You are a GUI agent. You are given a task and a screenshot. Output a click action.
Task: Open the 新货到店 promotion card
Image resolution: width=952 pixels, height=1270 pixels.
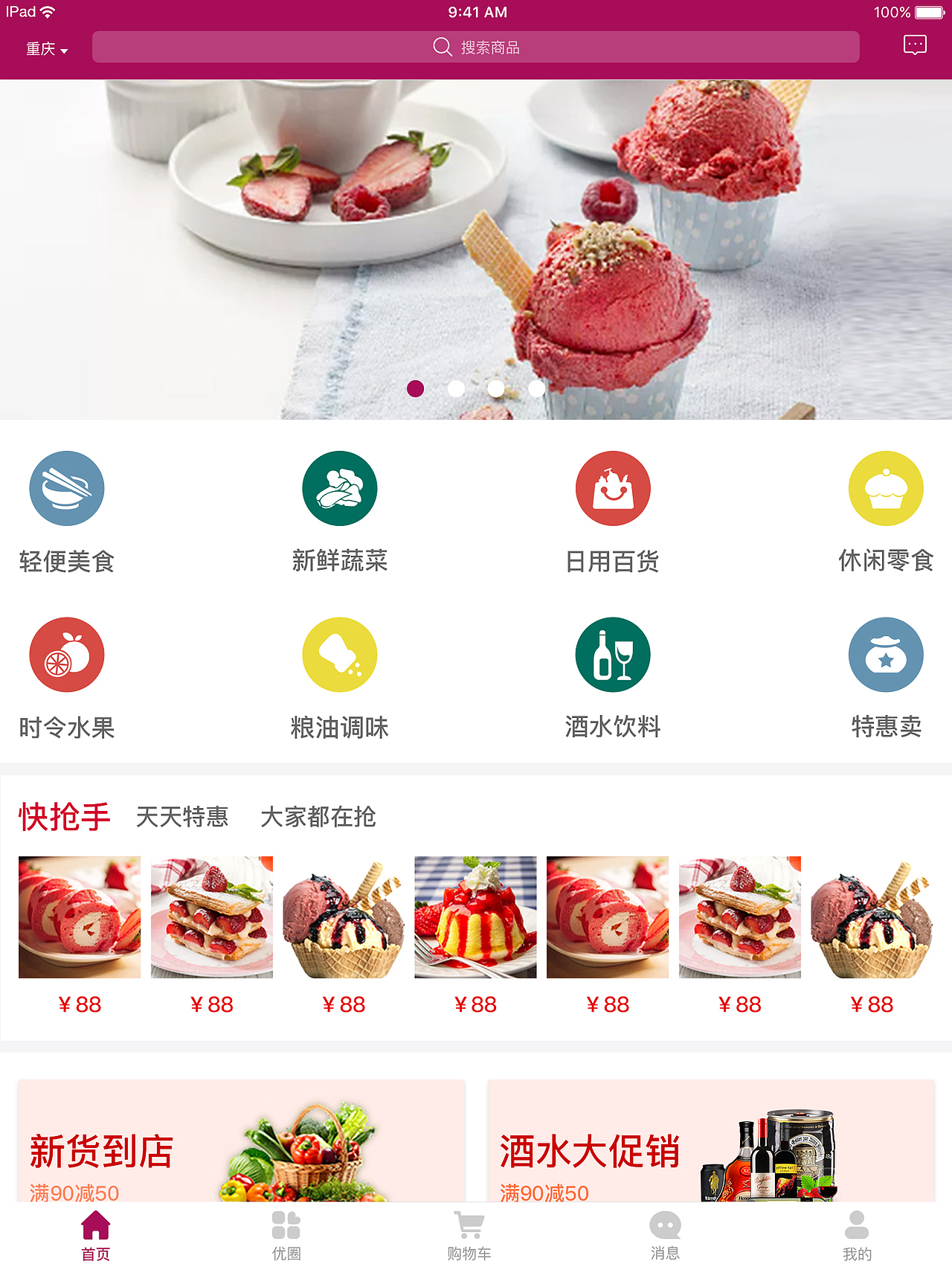pyautogui.click(x=242, y=1142)
